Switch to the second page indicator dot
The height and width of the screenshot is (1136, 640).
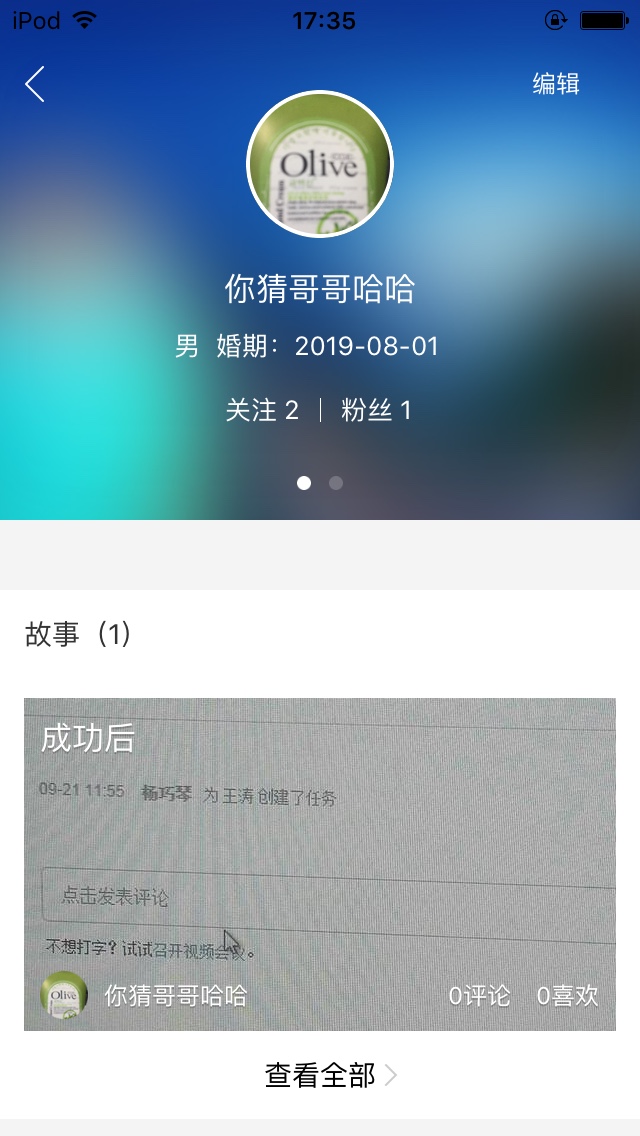coord(336,483)
